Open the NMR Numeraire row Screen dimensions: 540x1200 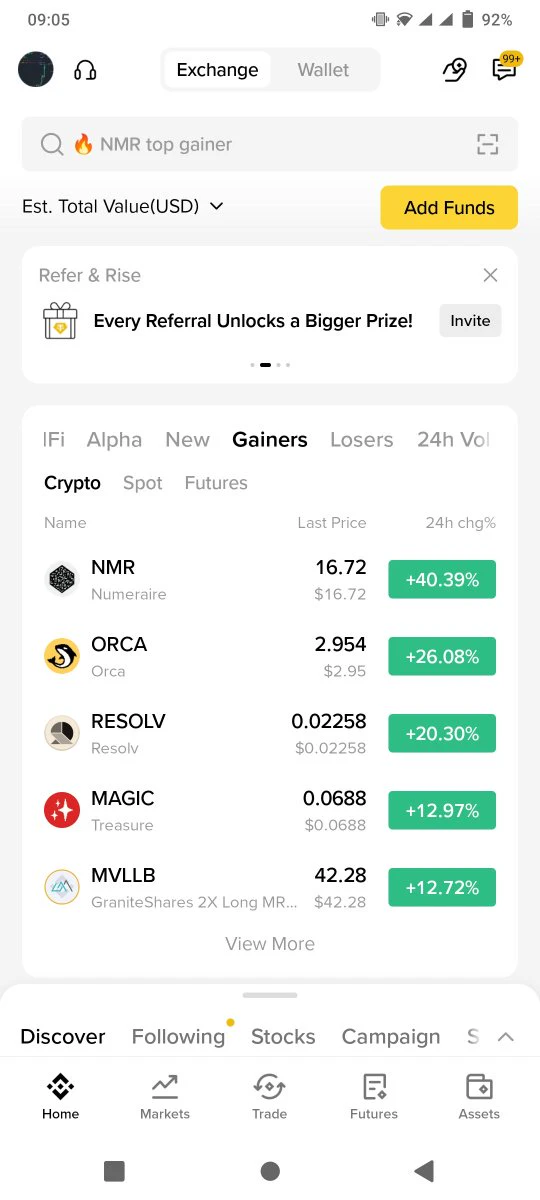point(270,579)
